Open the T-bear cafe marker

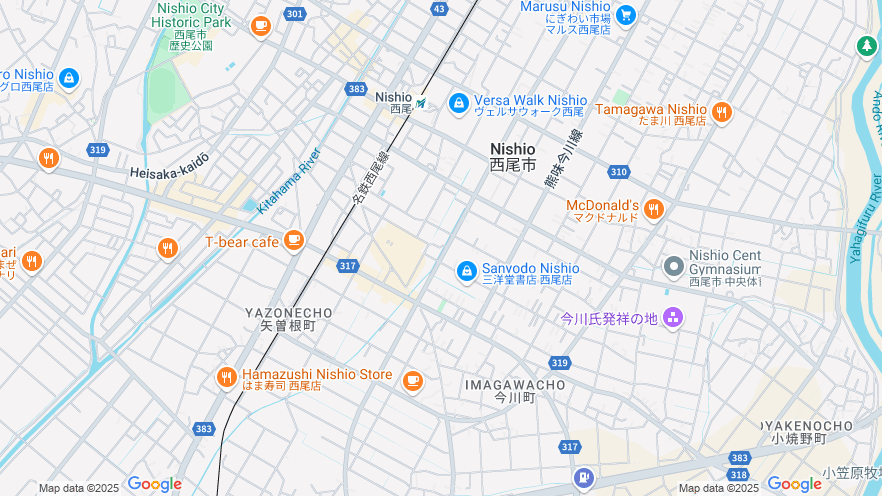(x=293, y=240)
